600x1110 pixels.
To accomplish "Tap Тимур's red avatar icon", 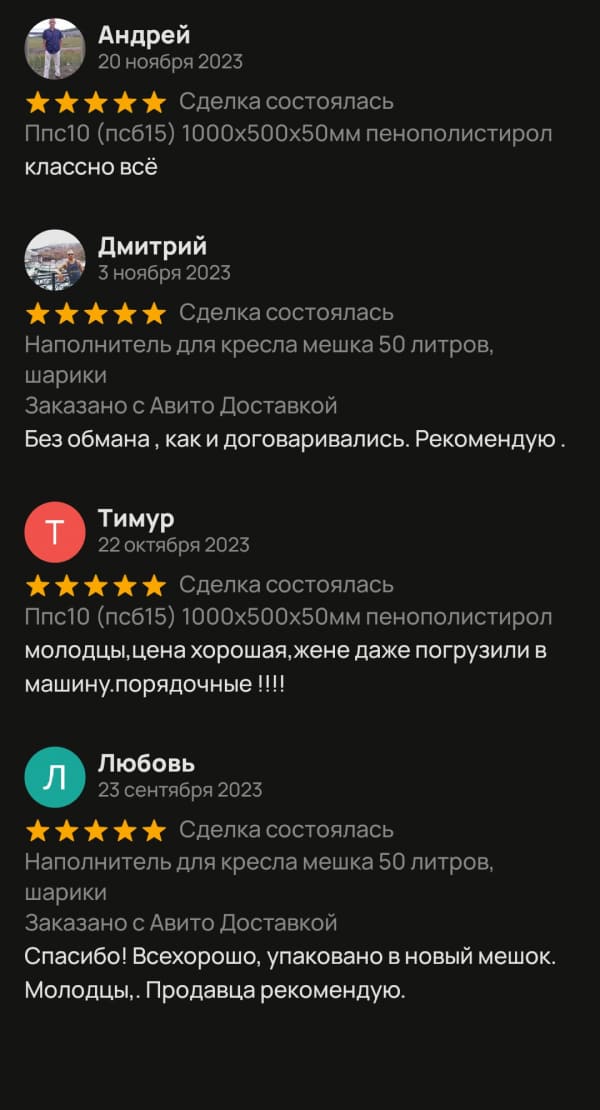I will 54,532.
